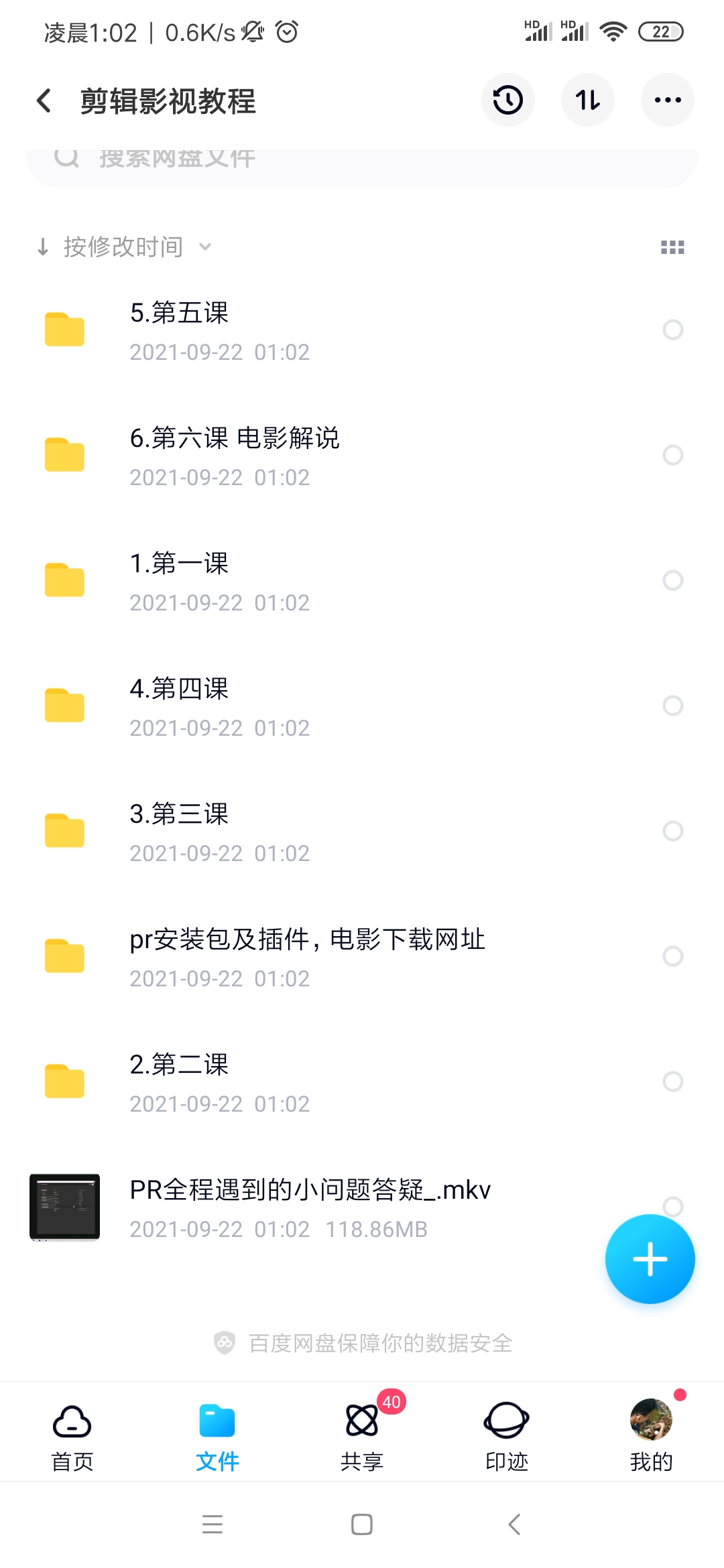Tap the video thumbnail of the mkv file
724x1568 pixels.
[x=64, y=1206]
